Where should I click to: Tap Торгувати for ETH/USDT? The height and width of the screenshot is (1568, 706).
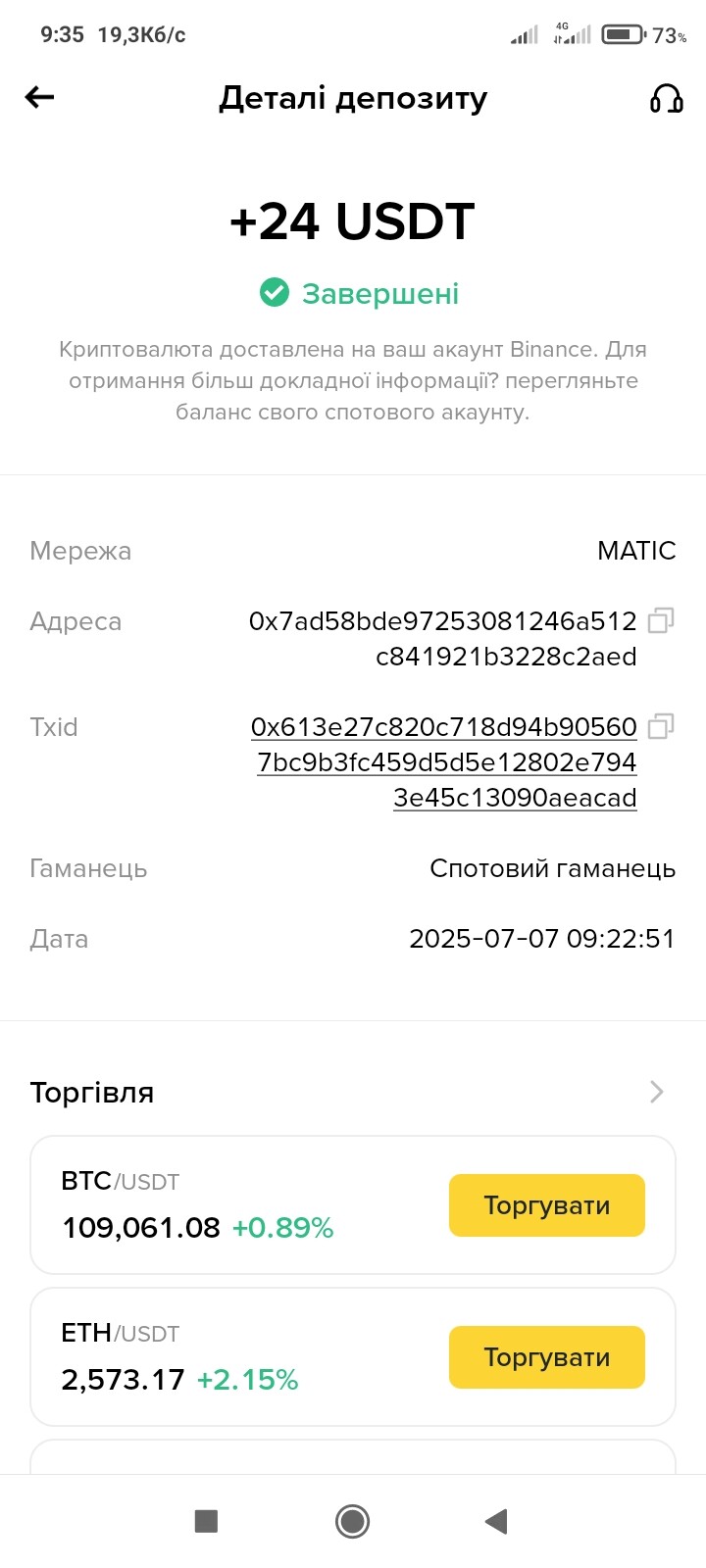547,1357
